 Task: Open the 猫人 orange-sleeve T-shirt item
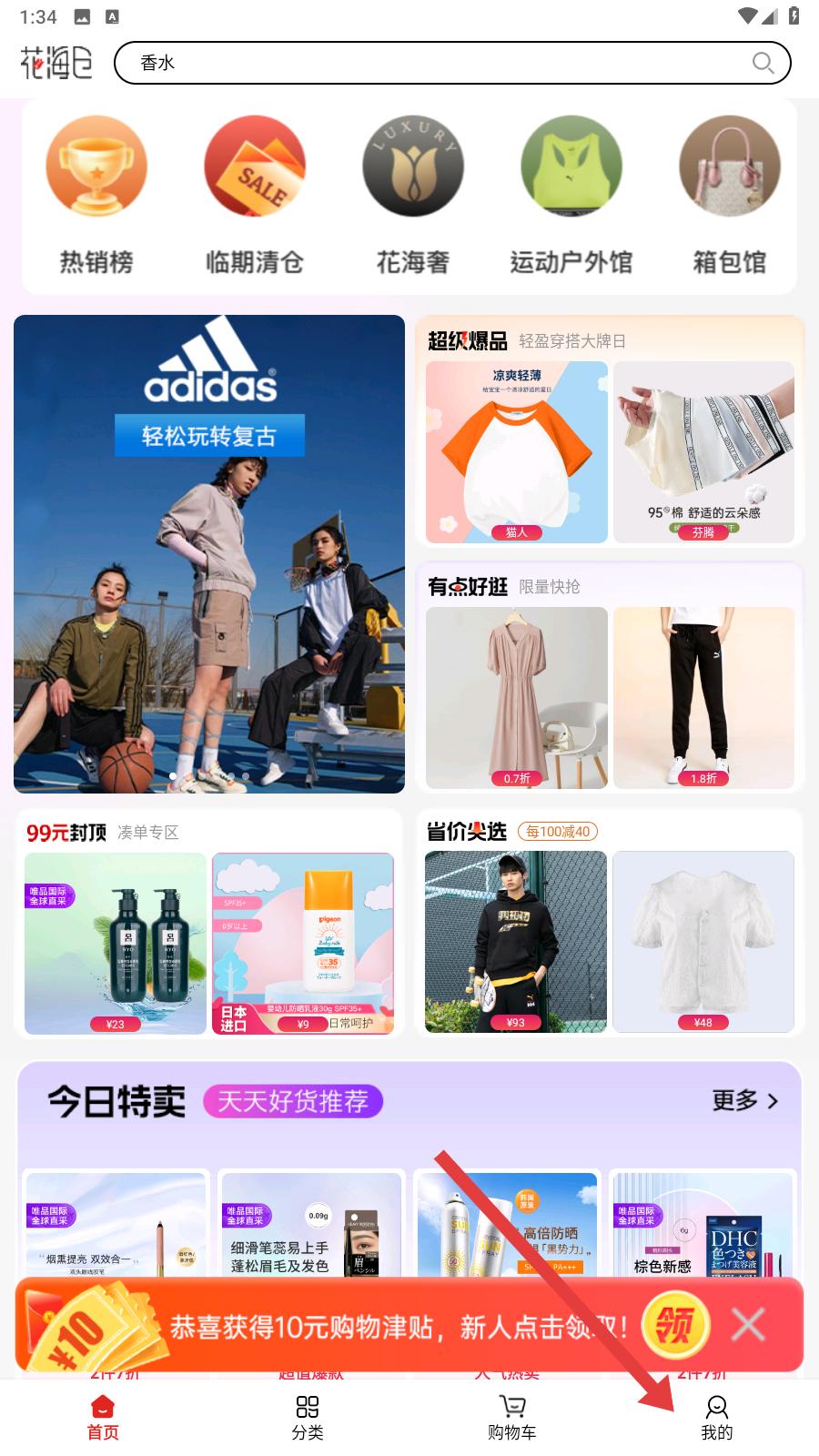pyautogui.click(x=517, y=452)
